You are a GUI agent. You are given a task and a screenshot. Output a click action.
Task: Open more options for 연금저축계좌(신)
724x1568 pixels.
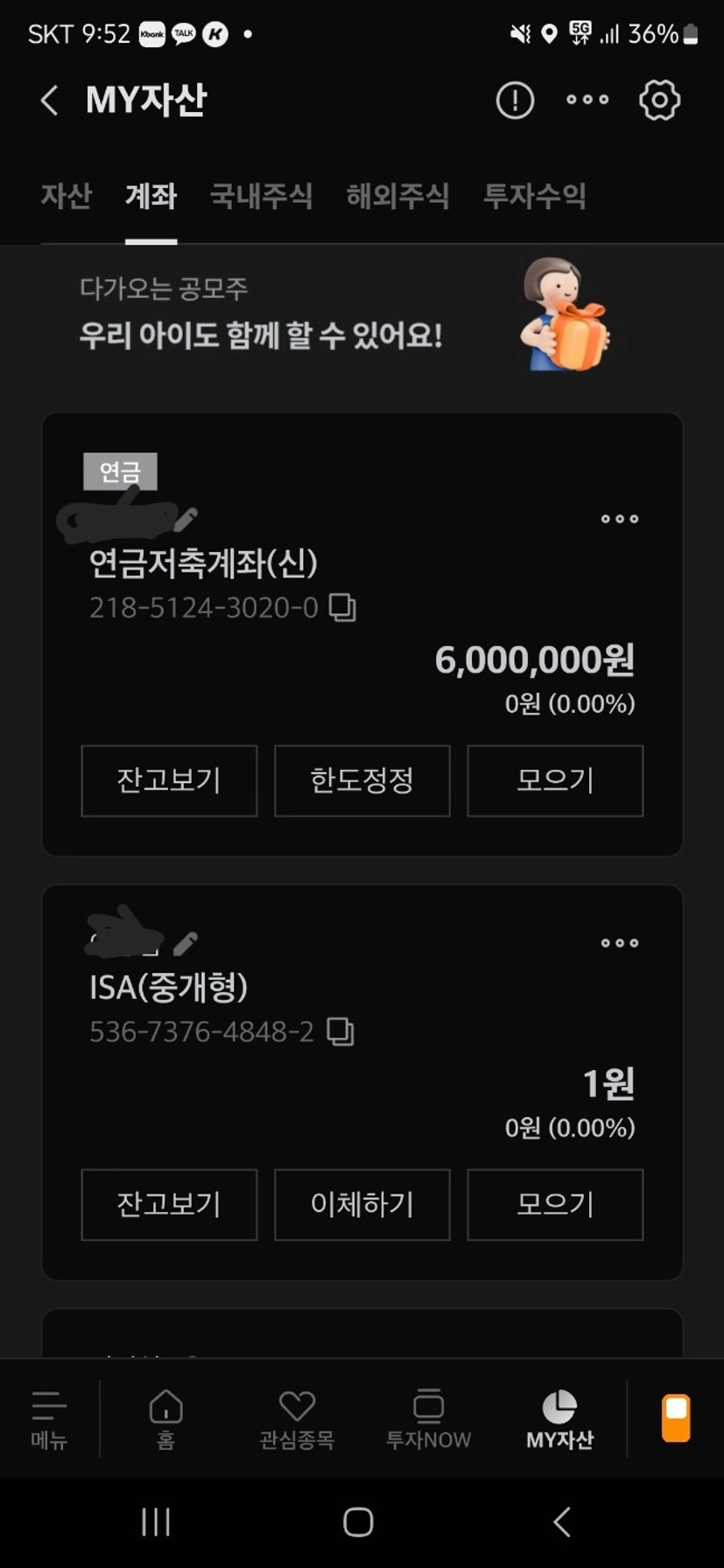(619, 519)
